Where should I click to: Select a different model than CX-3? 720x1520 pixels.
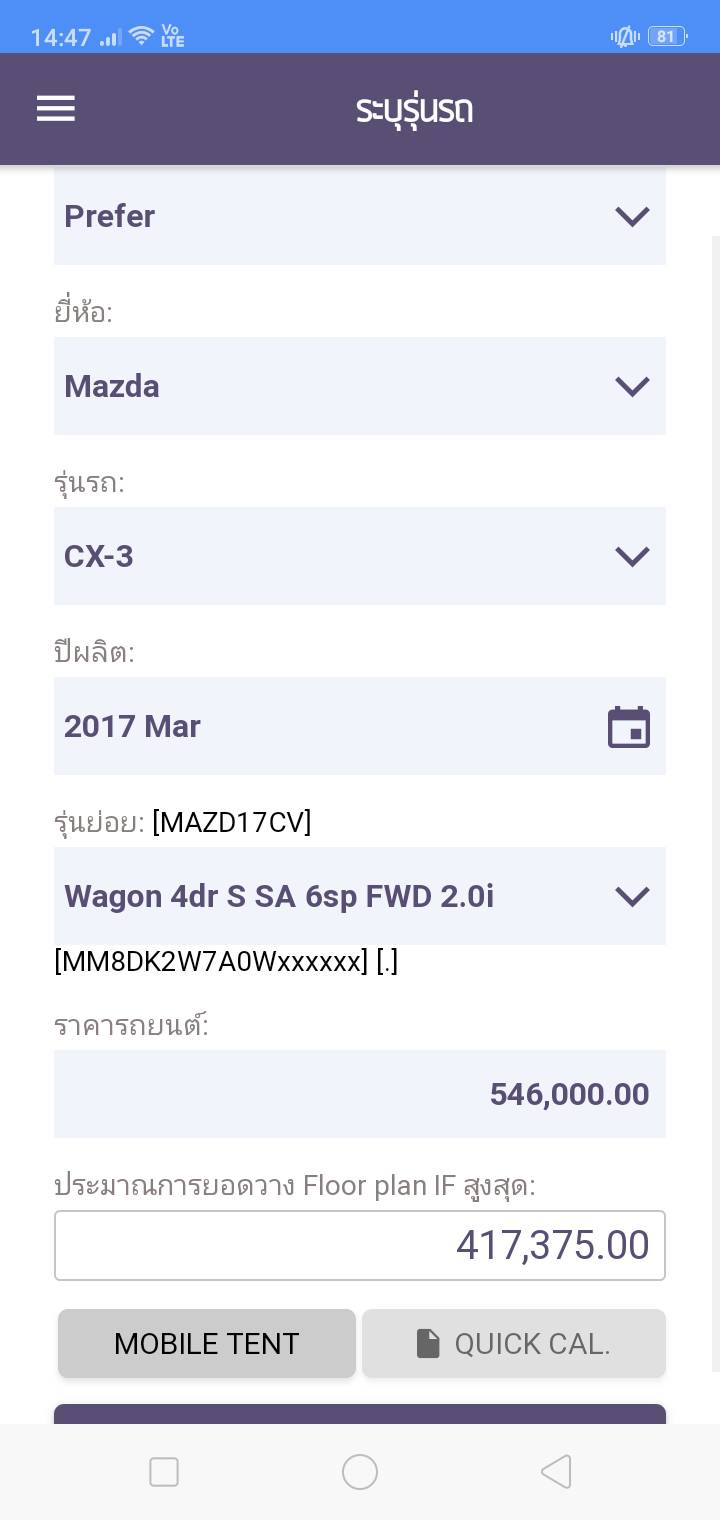(x=360, y=556)
